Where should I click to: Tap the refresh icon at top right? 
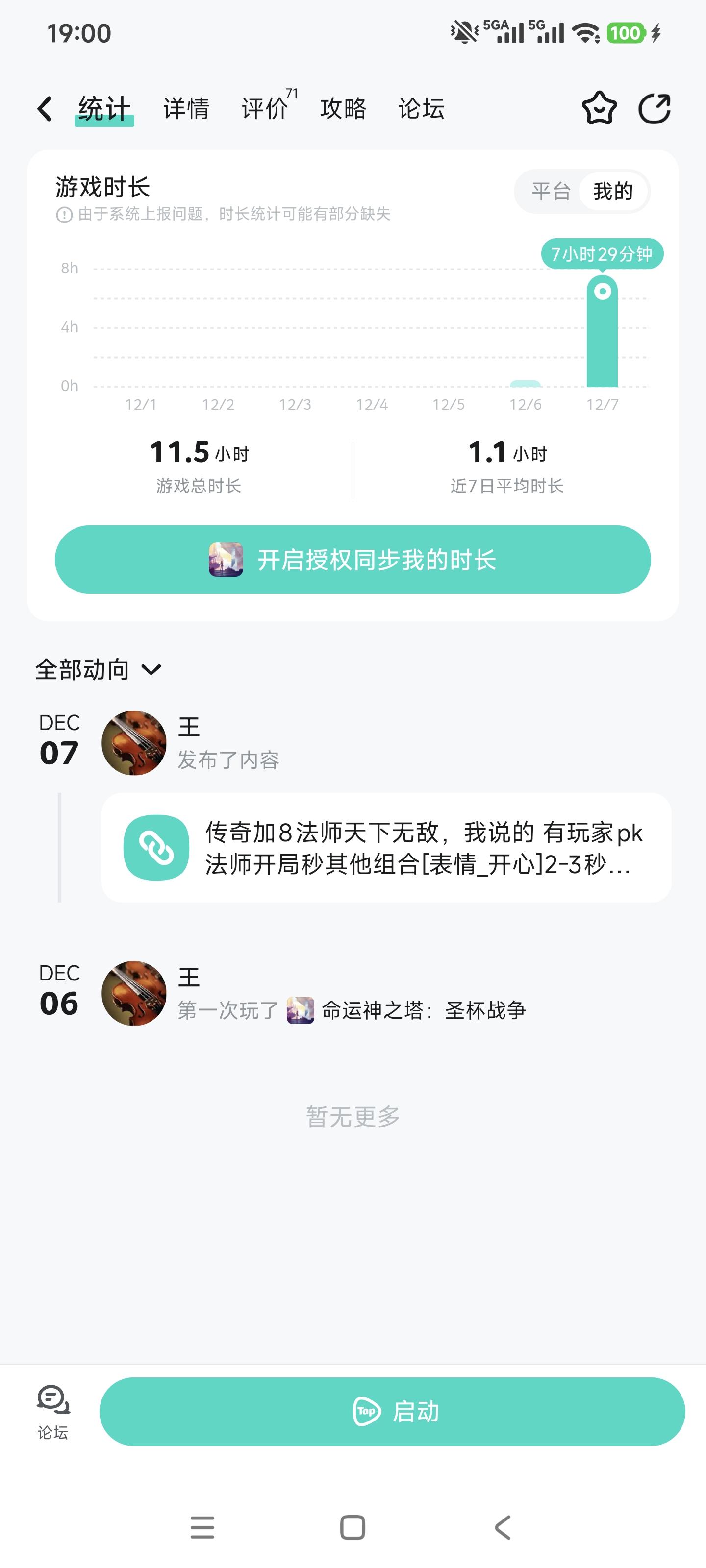656,108
